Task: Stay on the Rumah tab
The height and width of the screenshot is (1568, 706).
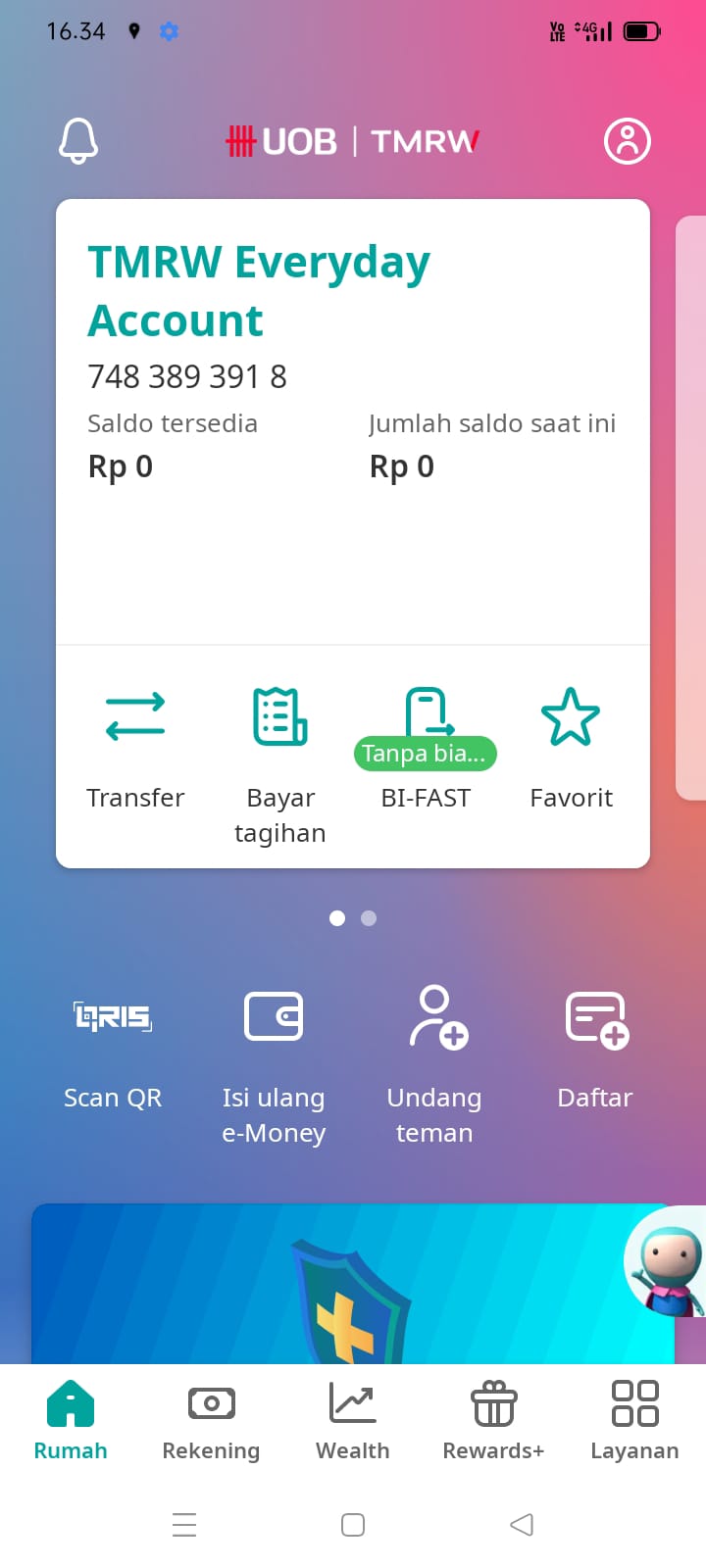Action: tap(71, 1422)
